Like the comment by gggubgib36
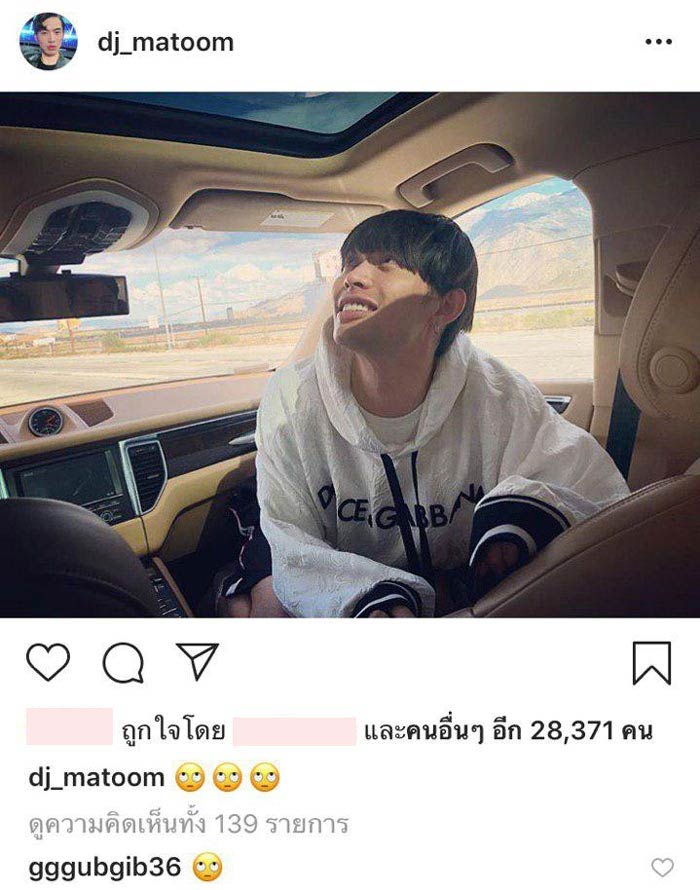Screen dimensions: 700x890 tap(662, 867)
